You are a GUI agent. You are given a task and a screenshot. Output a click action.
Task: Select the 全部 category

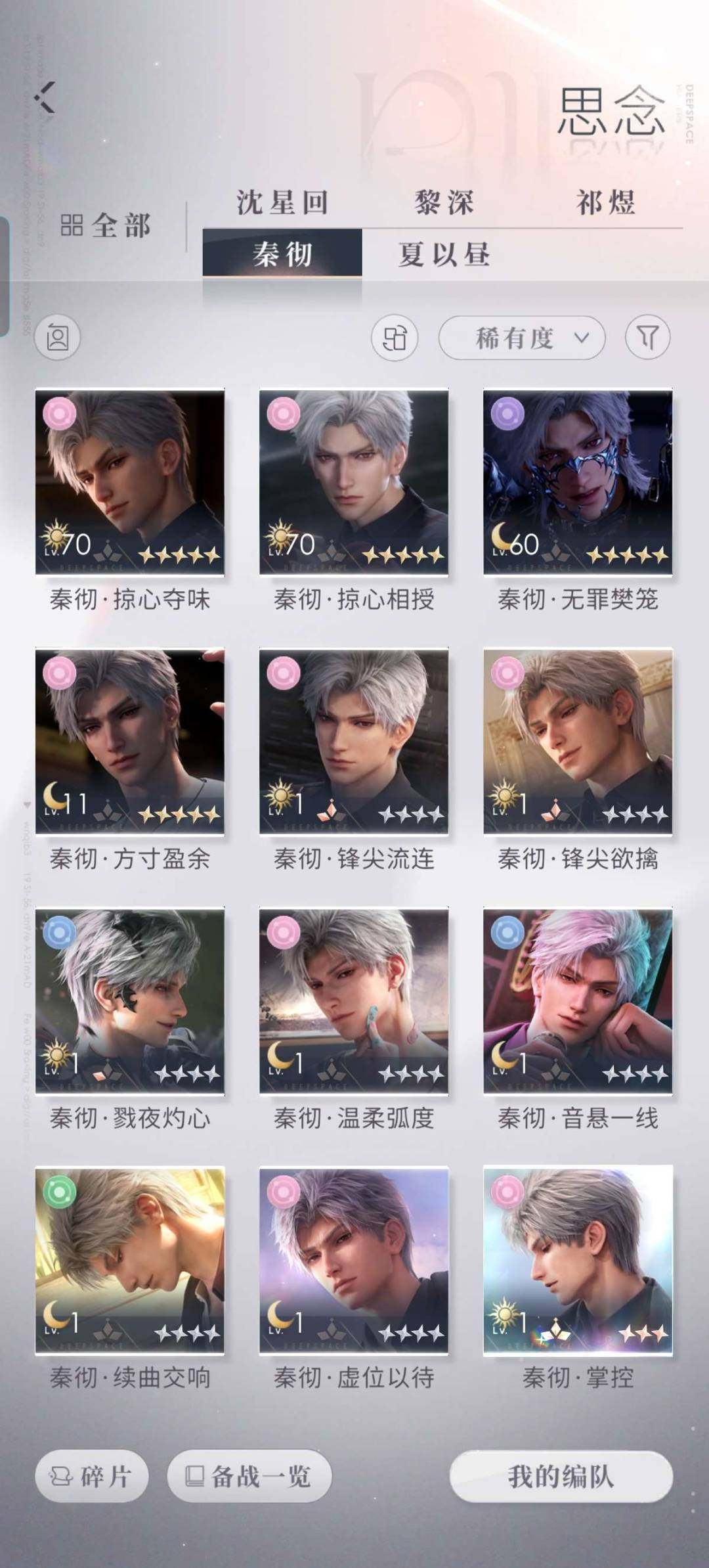click(105, 226)
